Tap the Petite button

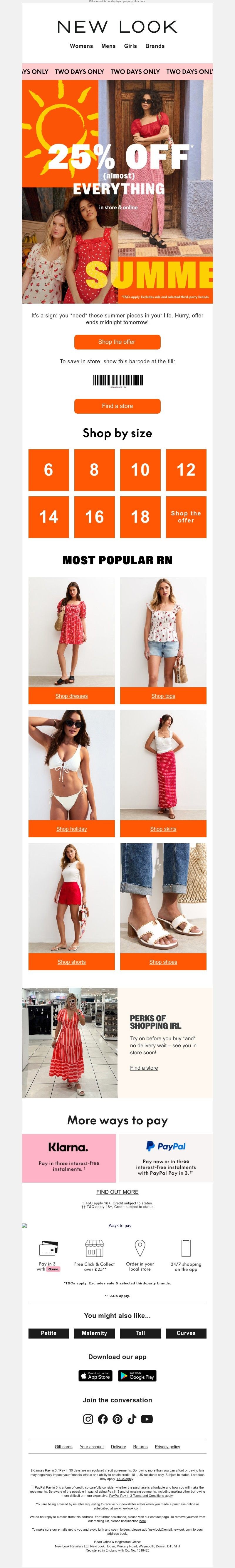click(48, 1333)
